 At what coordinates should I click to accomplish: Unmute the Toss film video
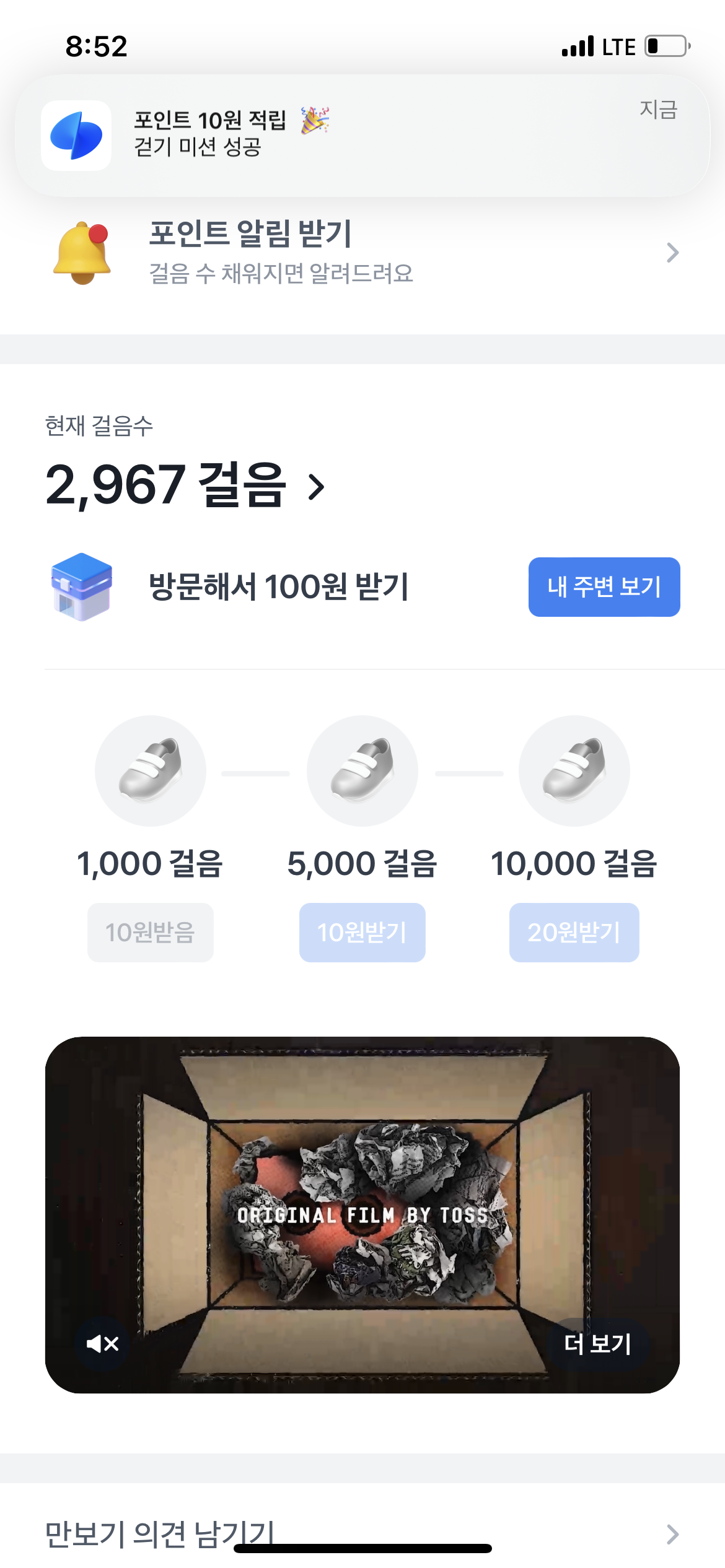point(102,1343)
